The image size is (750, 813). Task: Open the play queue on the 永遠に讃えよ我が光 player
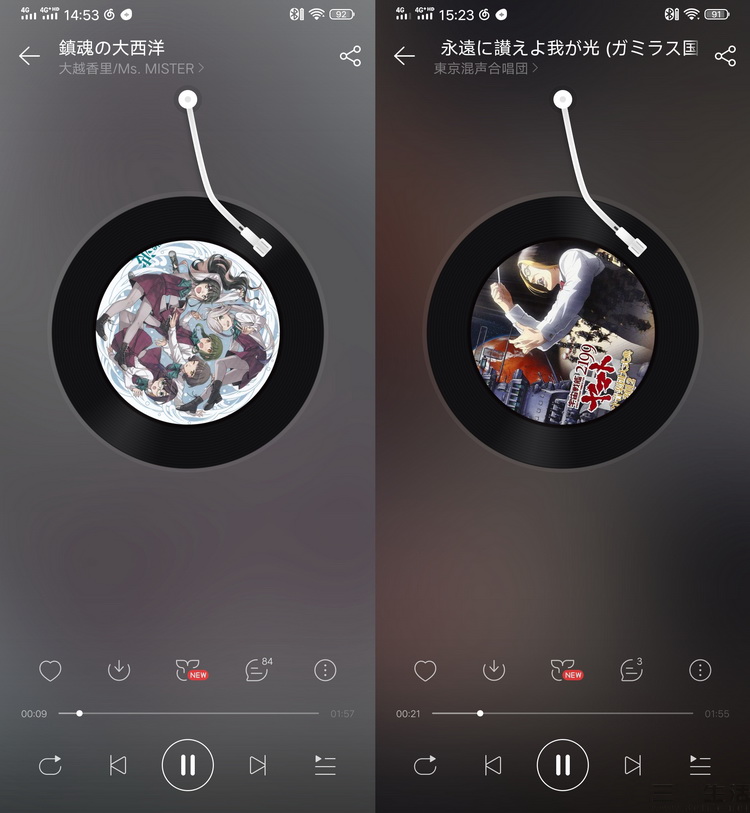[700, 766]
